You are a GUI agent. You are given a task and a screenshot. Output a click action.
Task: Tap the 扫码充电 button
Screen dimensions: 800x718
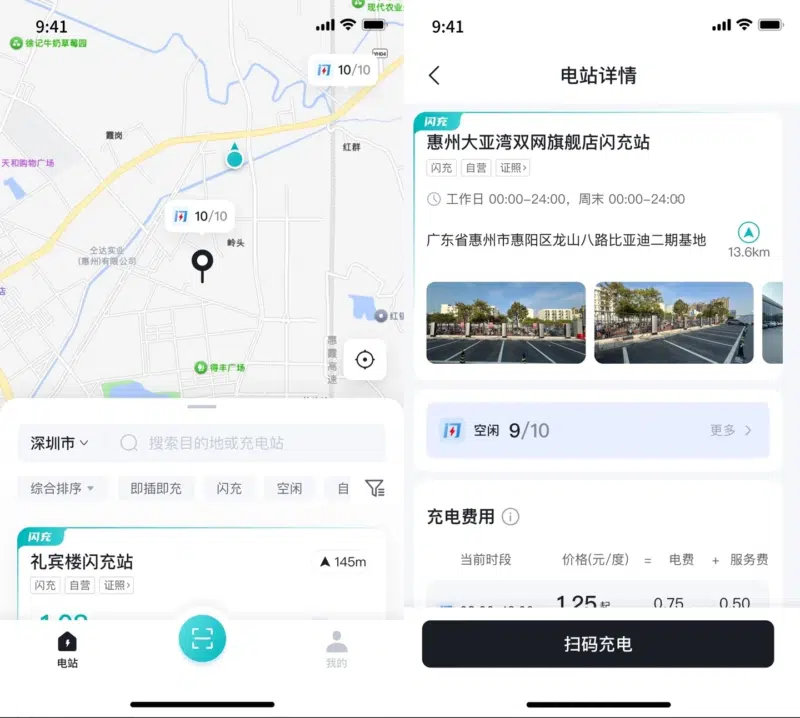598,644
